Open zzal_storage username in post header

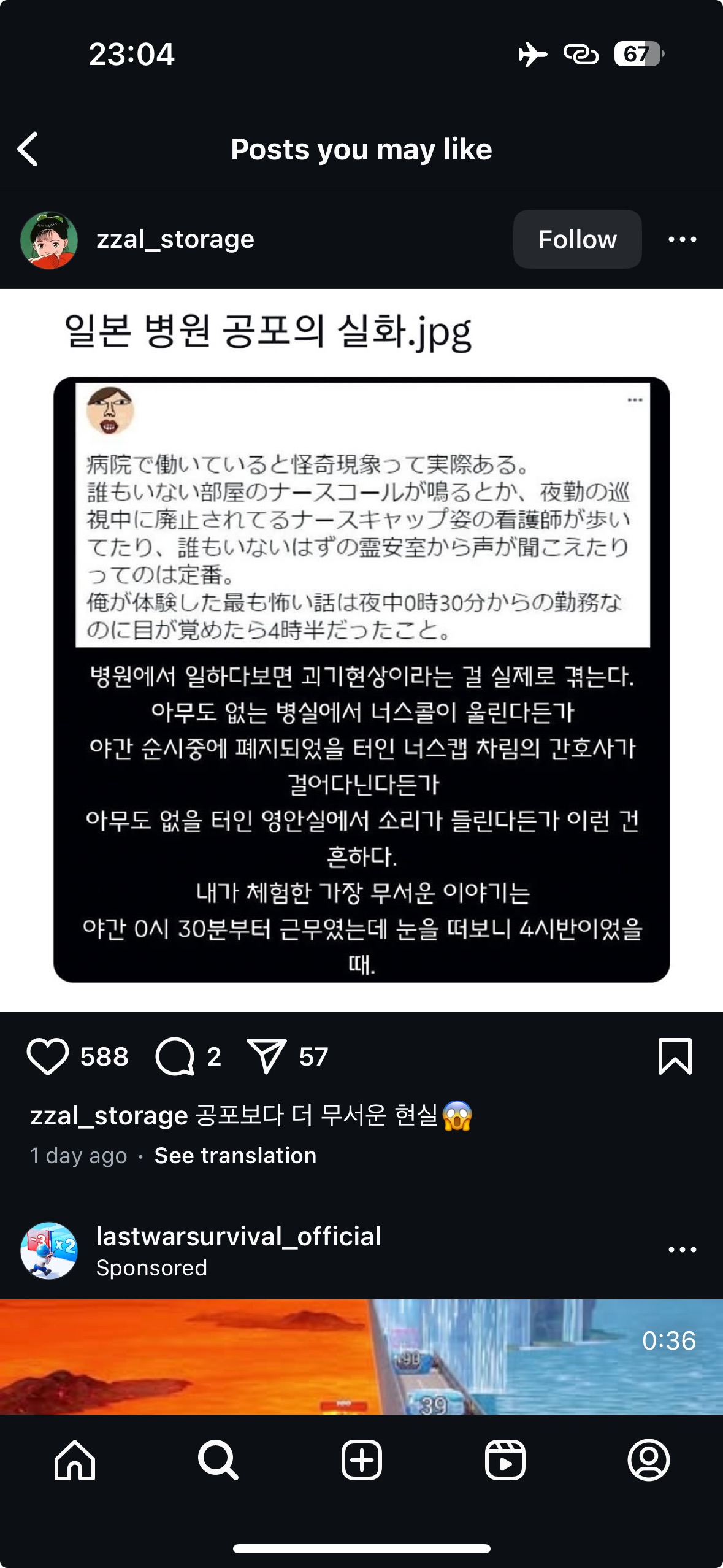175,239
